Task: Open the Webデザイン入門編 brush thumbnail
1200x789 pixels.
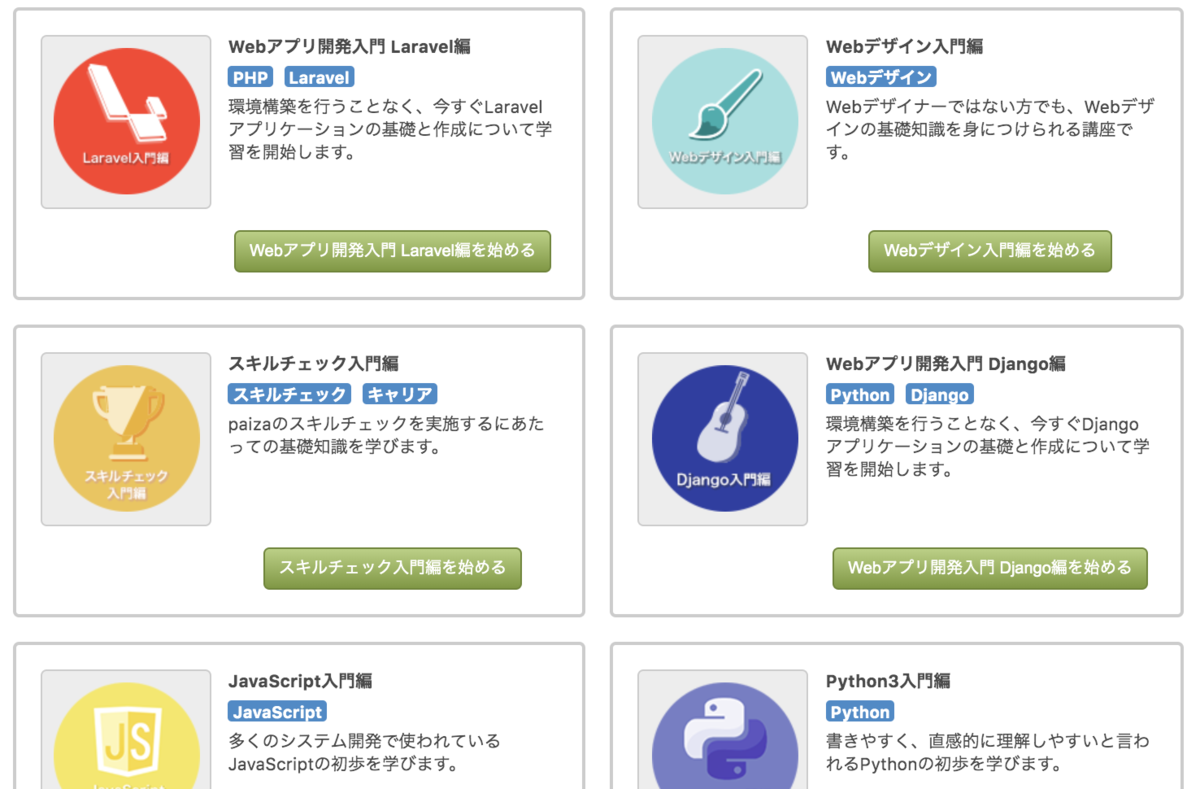Action: (x=723, y=122)
